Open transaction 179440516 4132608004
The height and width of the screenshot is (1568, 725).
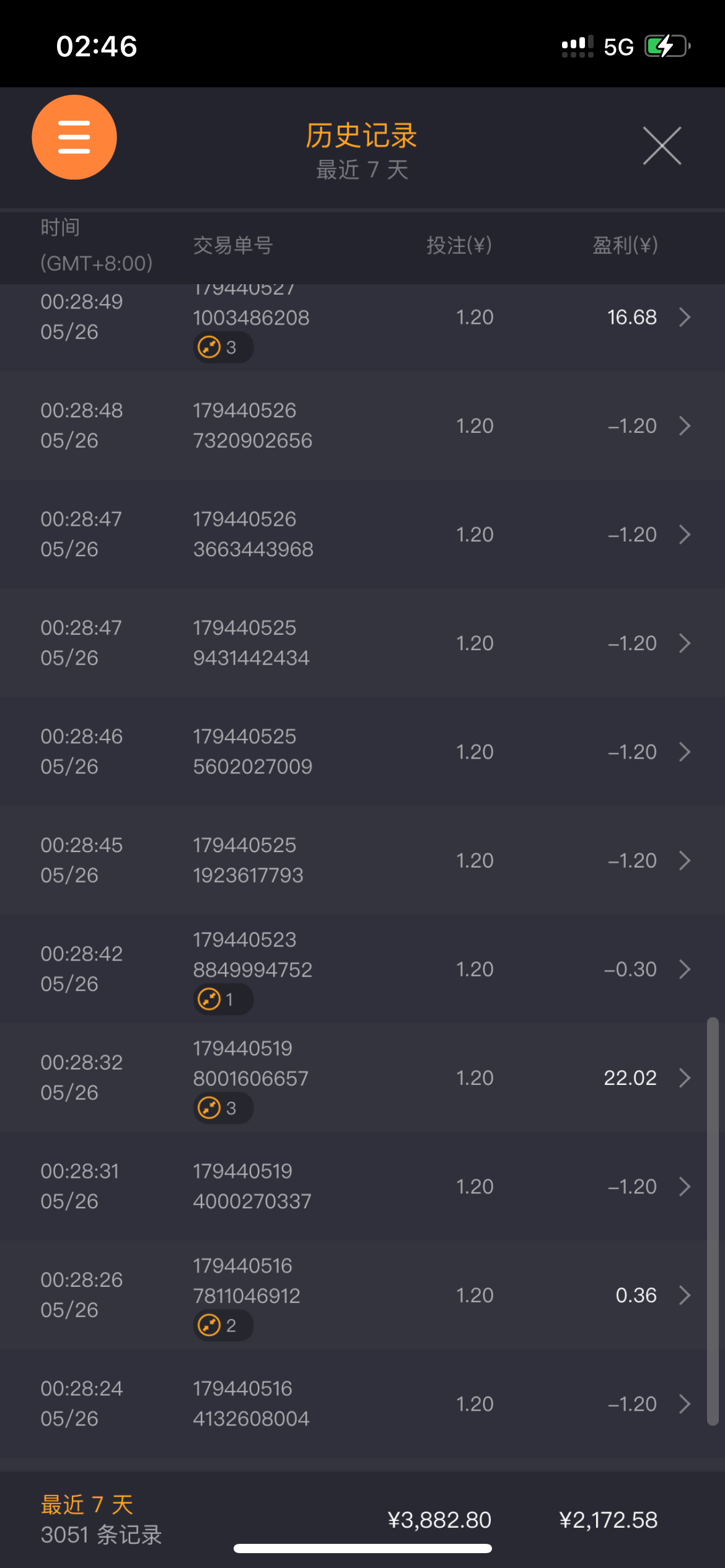(362, 1404)
